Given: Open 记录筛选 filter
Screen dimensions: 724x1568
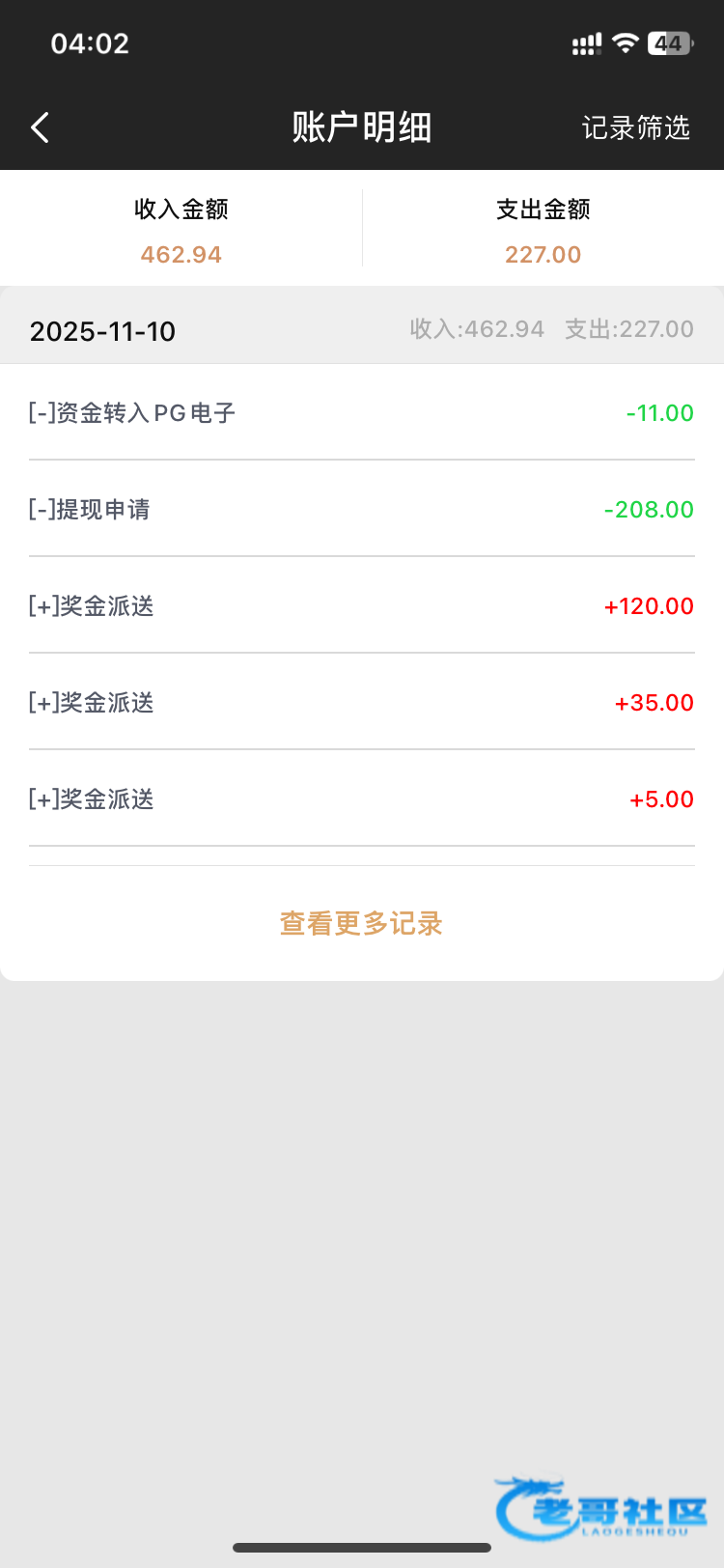Looking at the screenshot, I should tap(635, 127).
